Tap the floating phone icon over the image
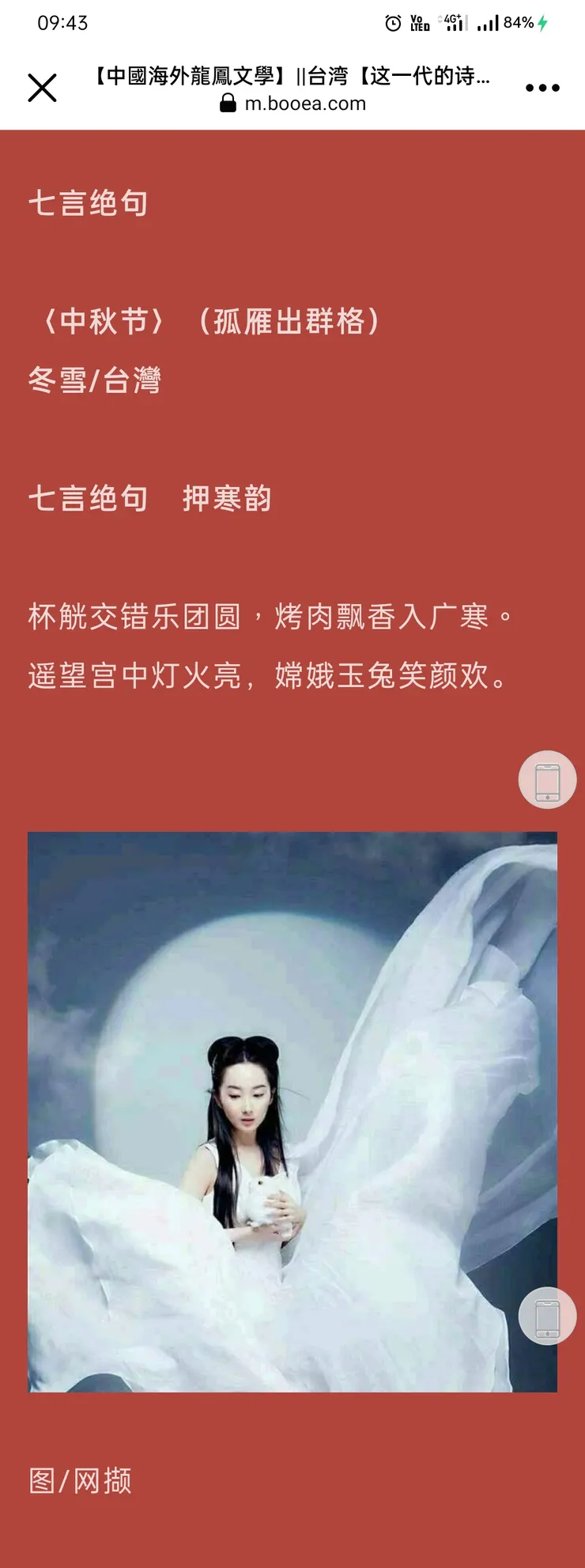This screenshot has width=585, height=1568. [x=547, y=1316]
